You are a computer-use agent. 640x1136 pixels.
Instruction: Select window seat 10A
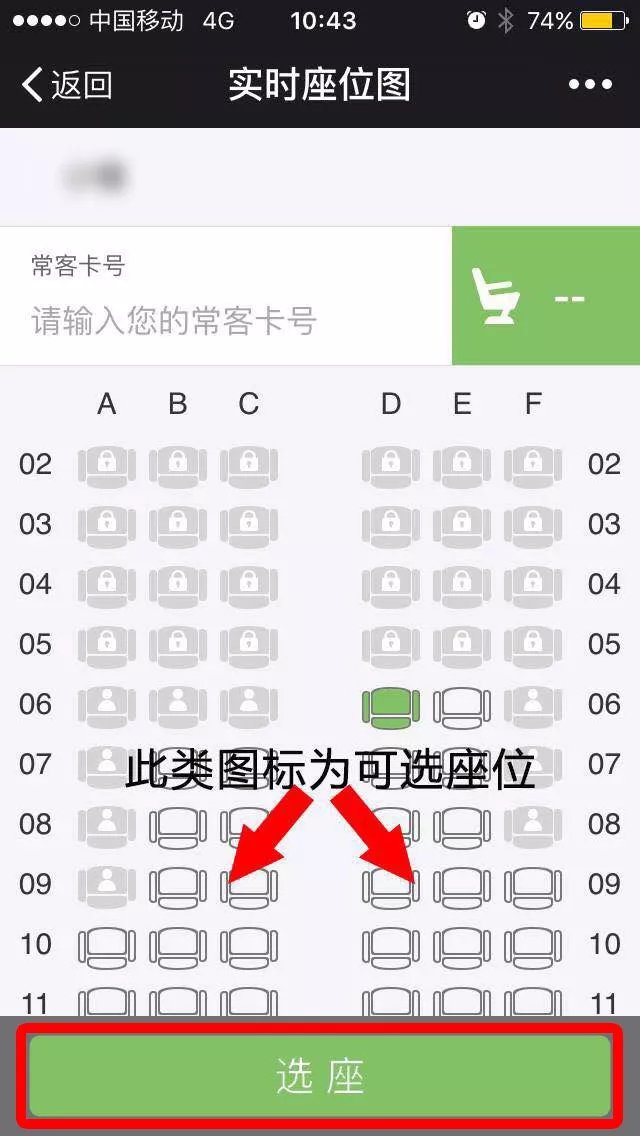pos(107,946)
